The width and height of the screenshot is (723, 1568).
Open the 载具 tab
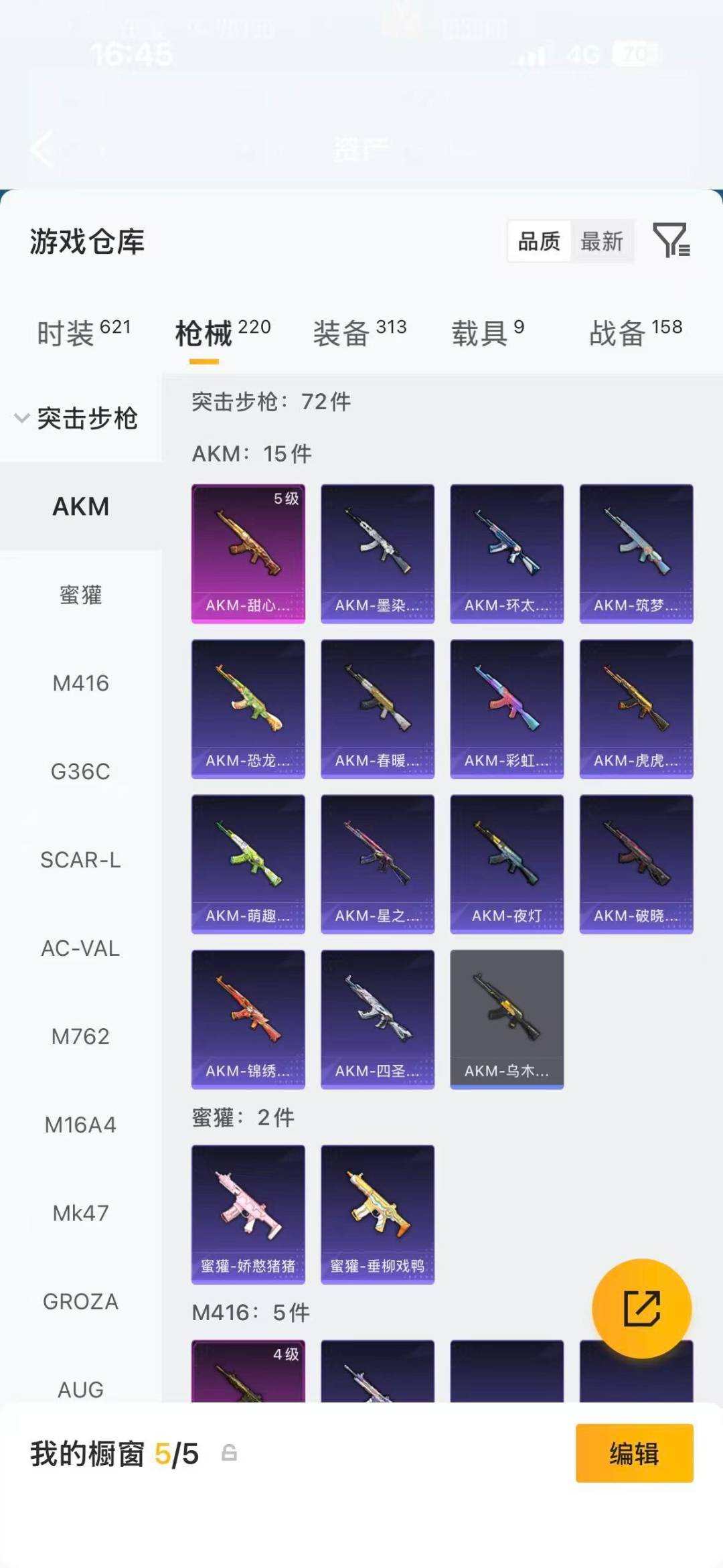pos(487,333)
